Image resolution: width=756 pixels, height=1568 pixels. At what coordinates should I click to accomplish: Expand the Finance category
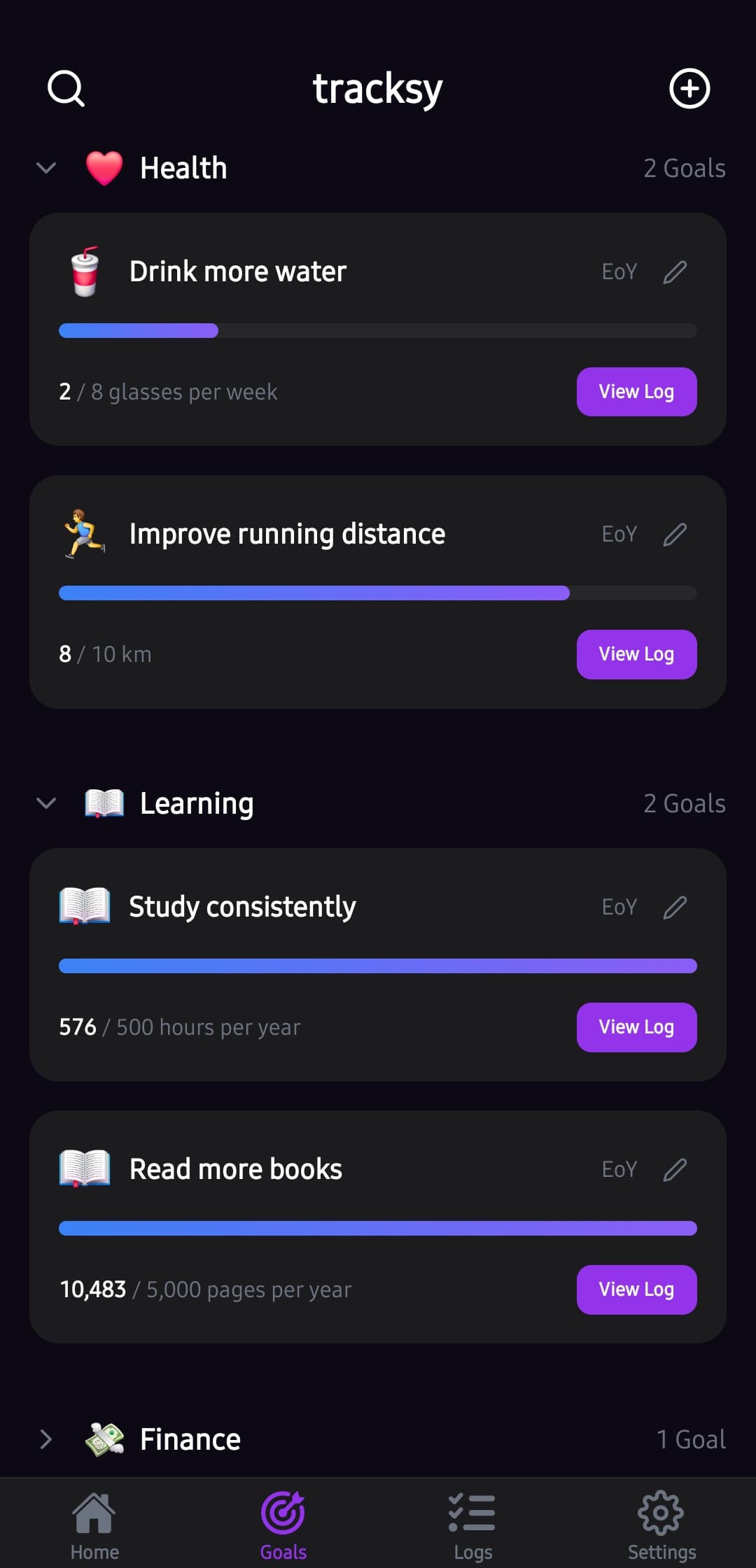46,1439
